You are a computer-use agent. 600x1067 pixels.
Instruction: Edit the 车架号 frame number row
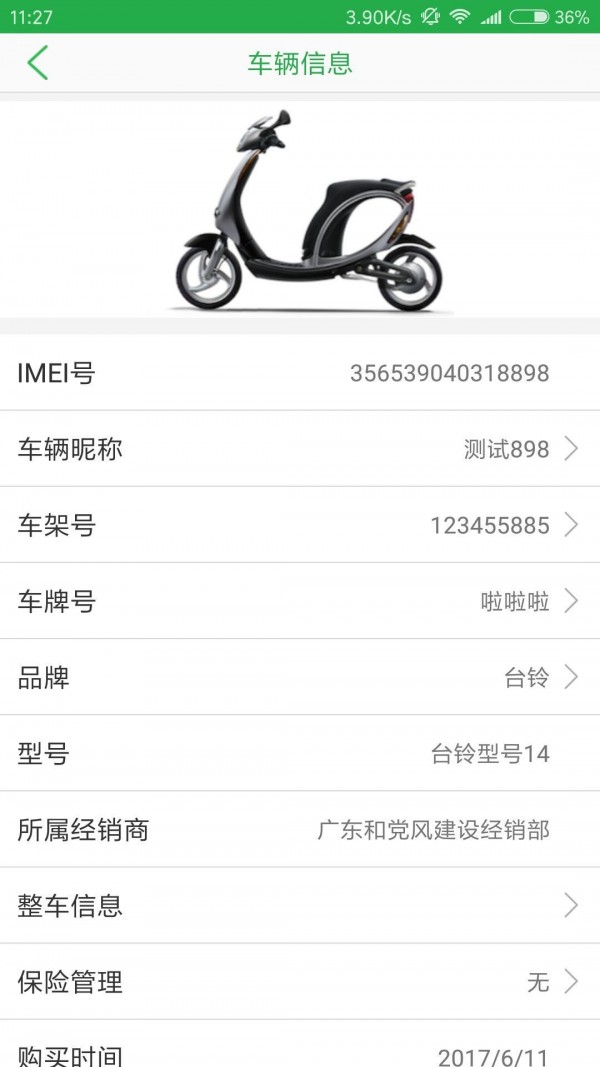(300, 525)
